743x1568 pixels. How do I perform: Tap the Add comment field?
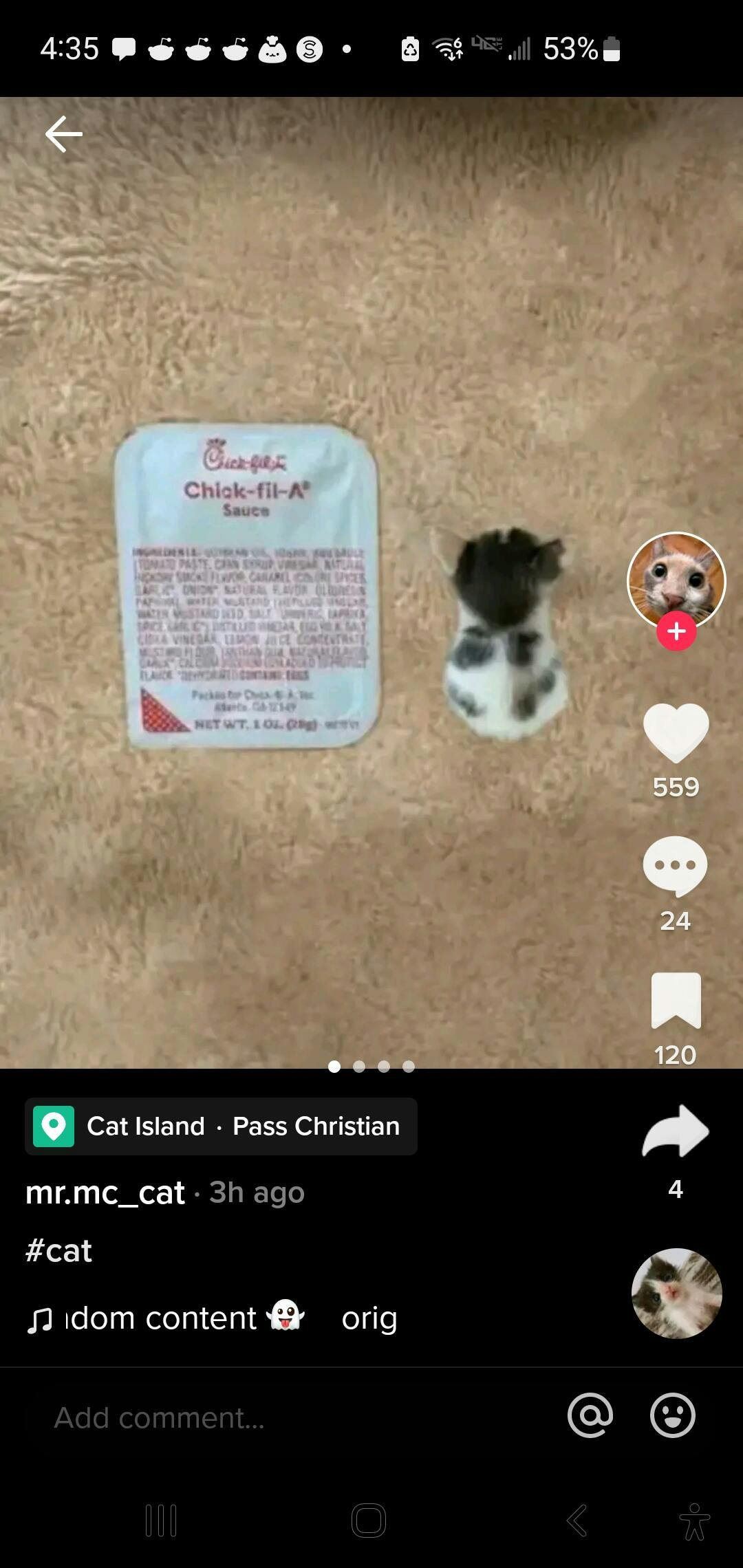275,1417
